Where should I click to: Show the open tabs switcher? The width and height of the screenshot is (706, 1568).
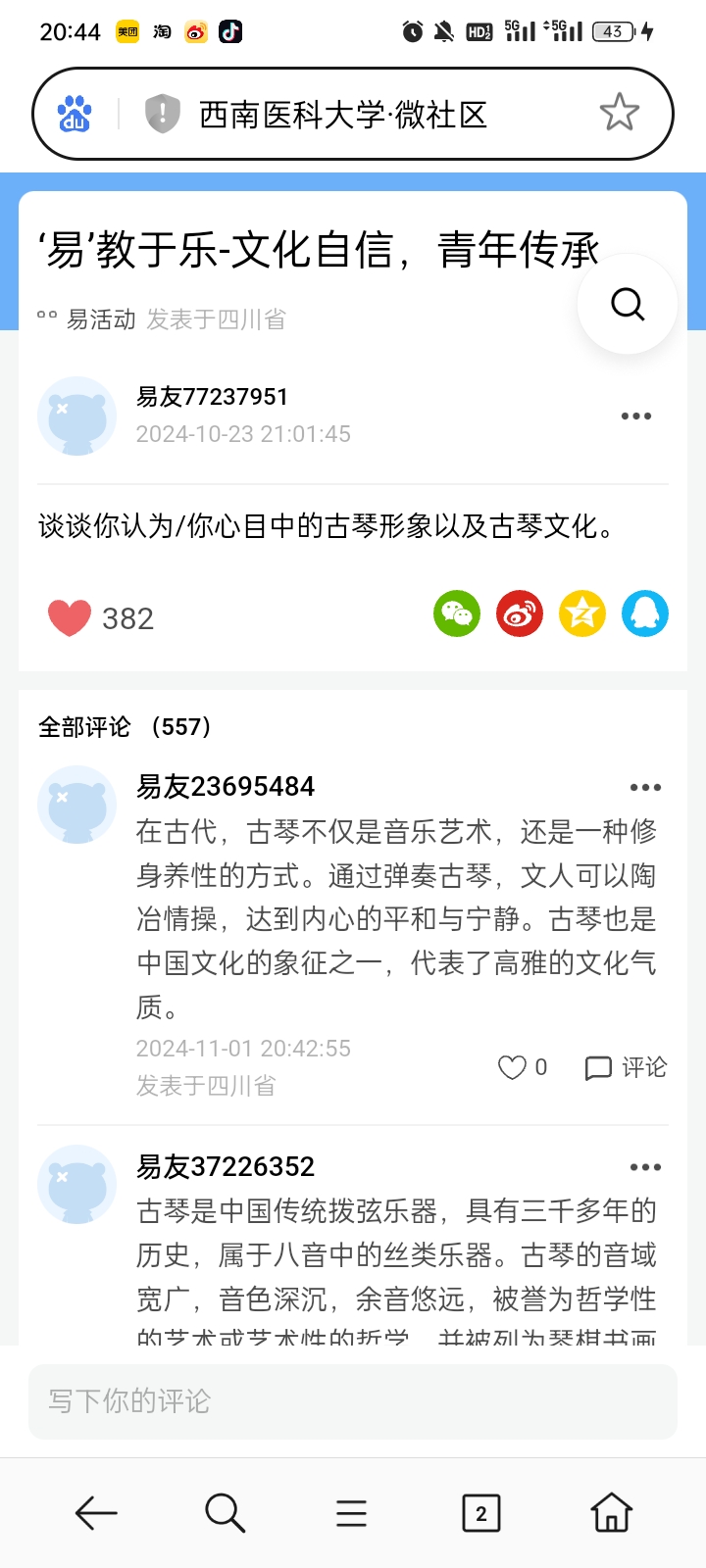[480, 1513]
